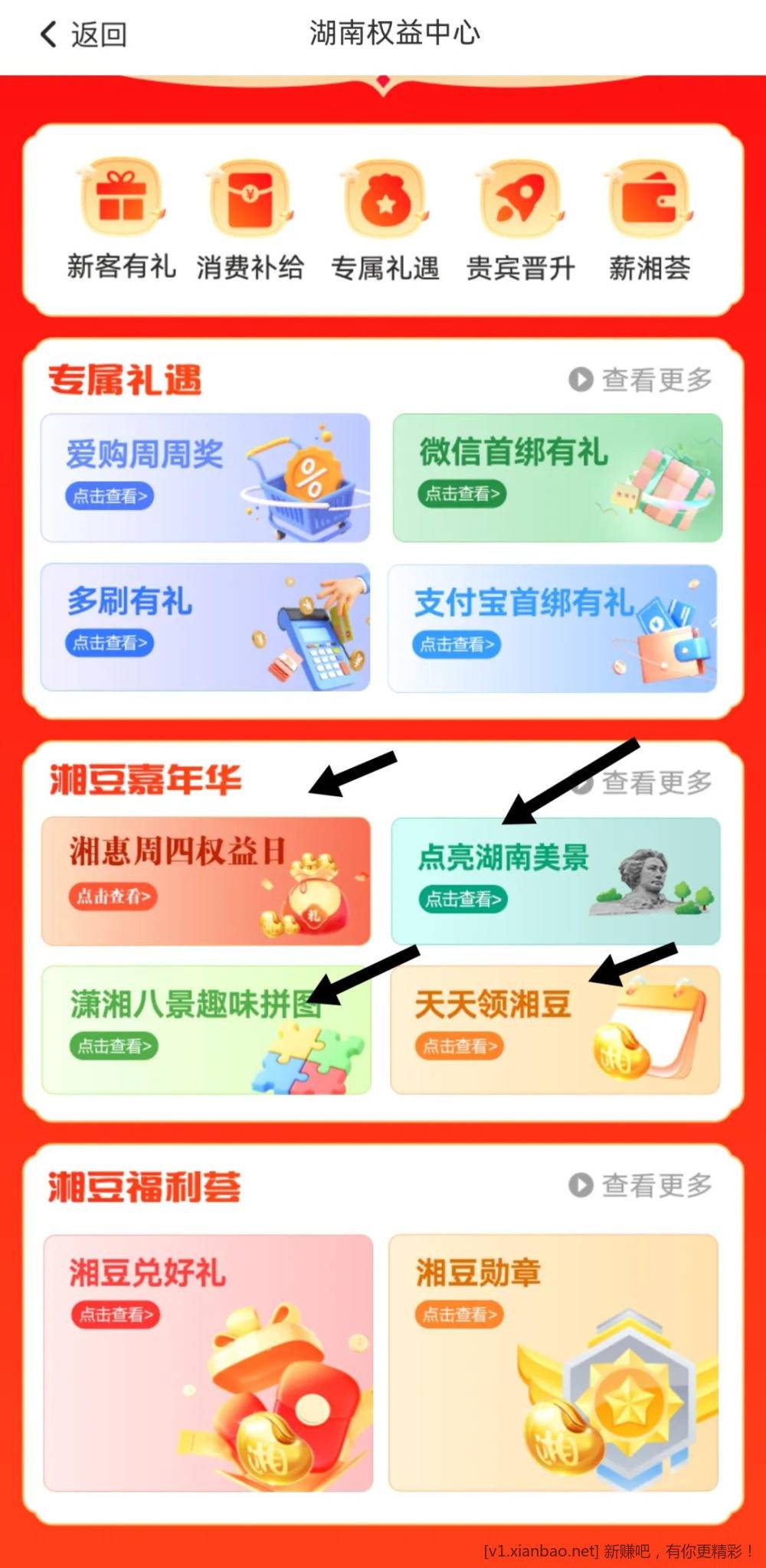766x1568 pixels.
Task: Open the 潇湘八景趣味拼图 card
Action: pyautogui.click(x=205, y=1030)
